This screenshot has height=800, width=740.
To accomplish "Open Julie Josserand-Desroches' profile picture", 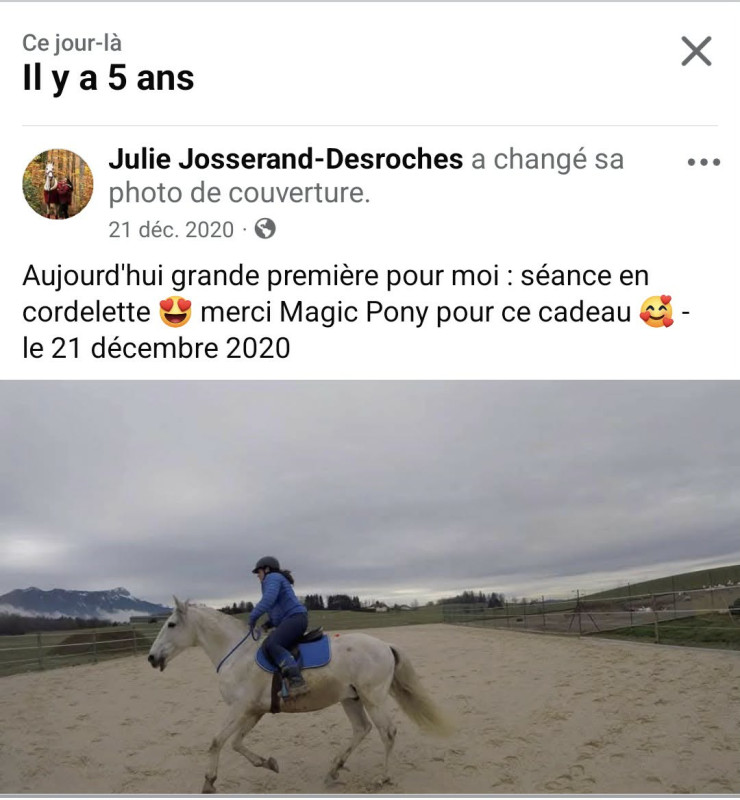I will point(57,184).
